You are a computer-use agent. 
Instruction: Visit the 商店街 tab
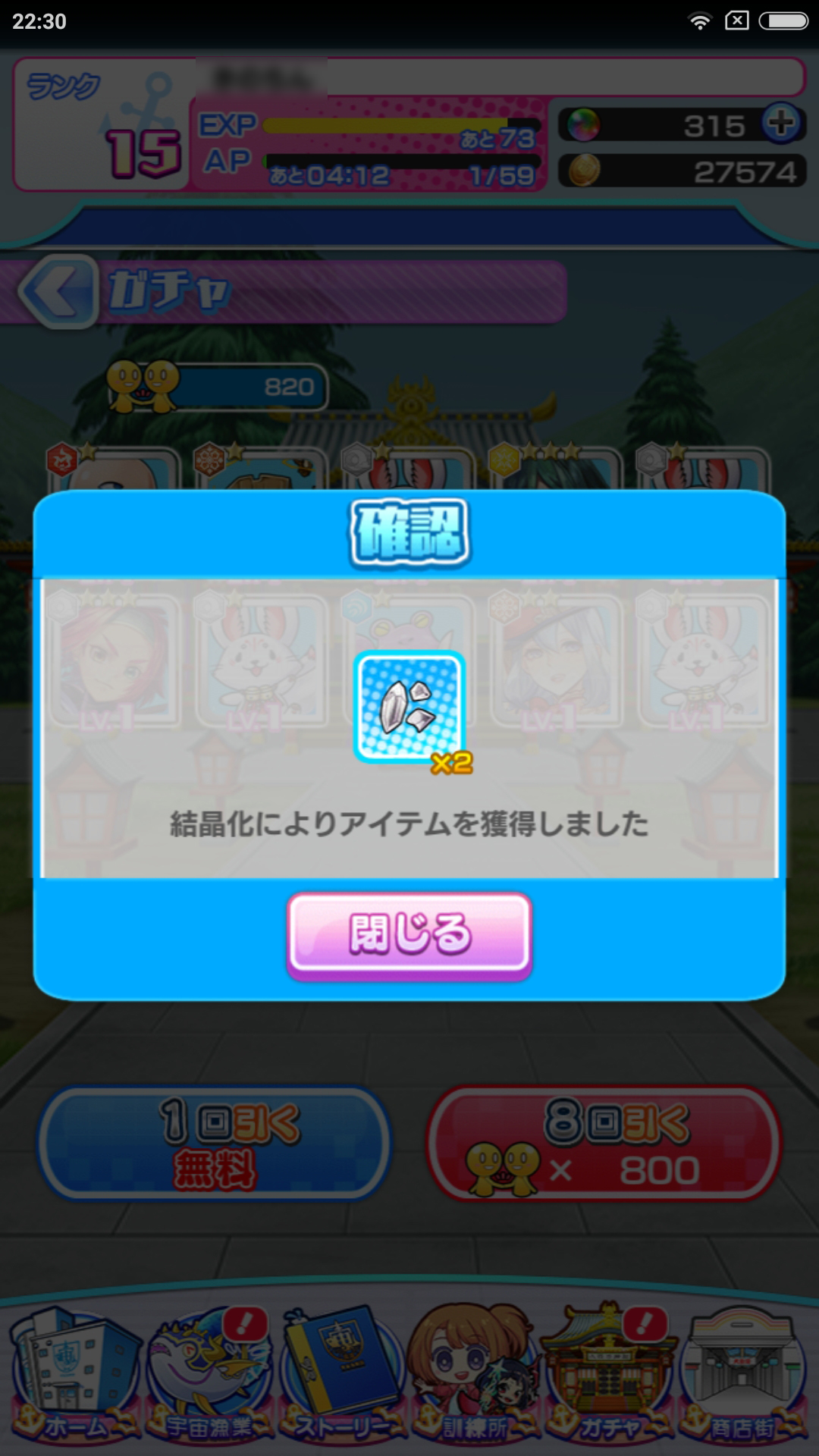click(743, 1373)
